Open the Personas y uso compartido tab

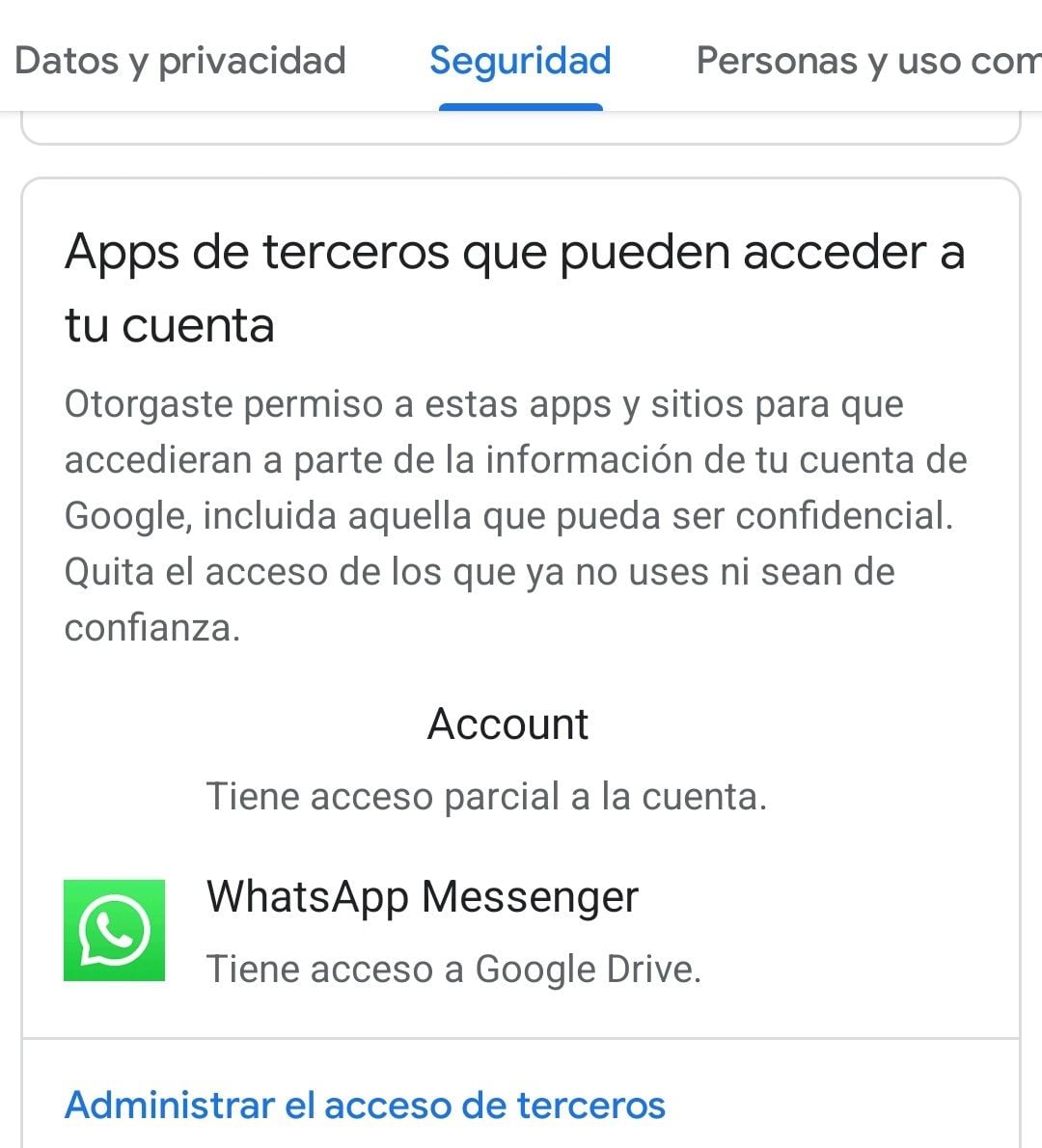[866, 61]
